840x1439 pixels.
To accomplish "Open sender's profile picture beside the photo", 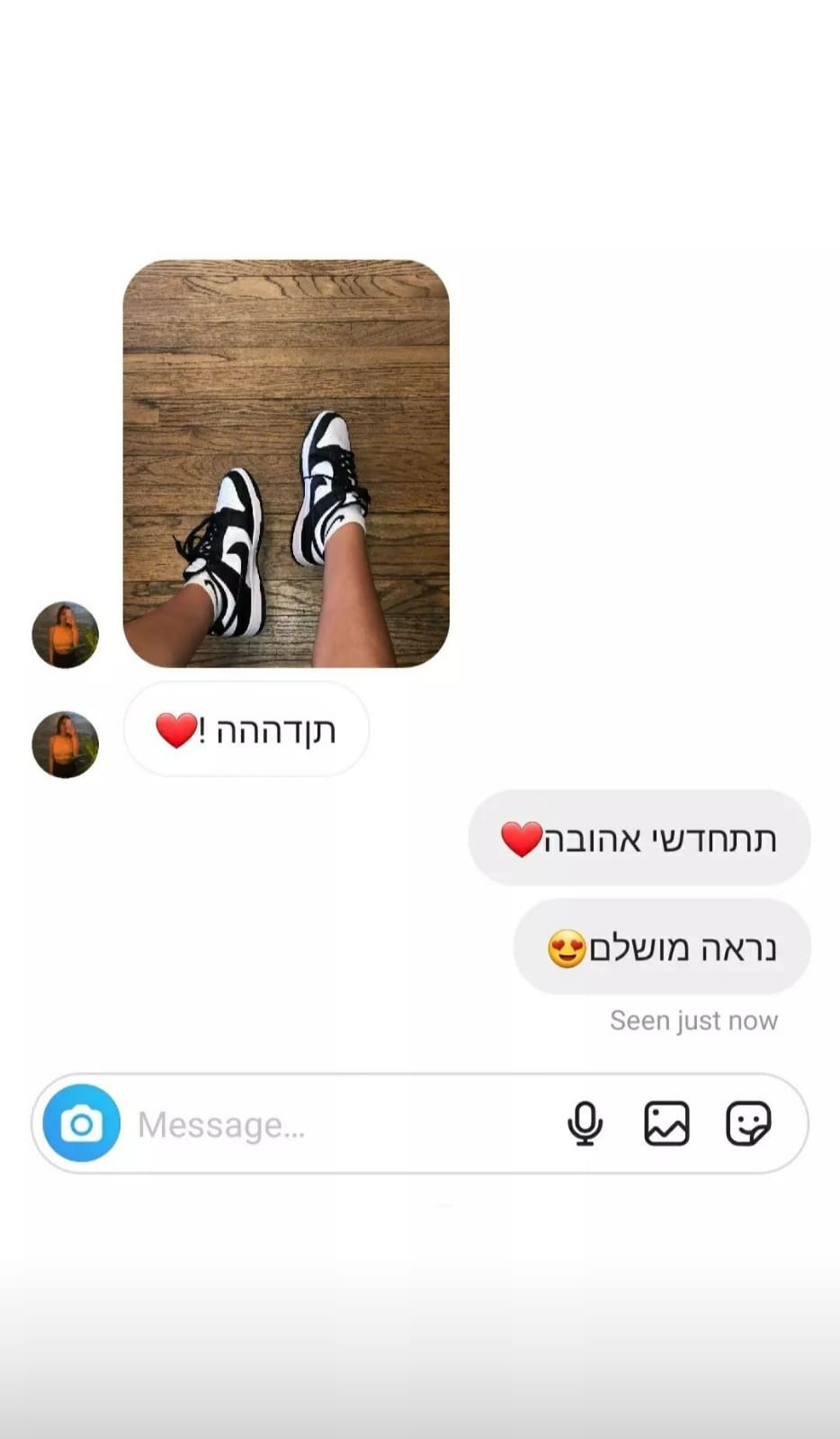I will point(65,635).
